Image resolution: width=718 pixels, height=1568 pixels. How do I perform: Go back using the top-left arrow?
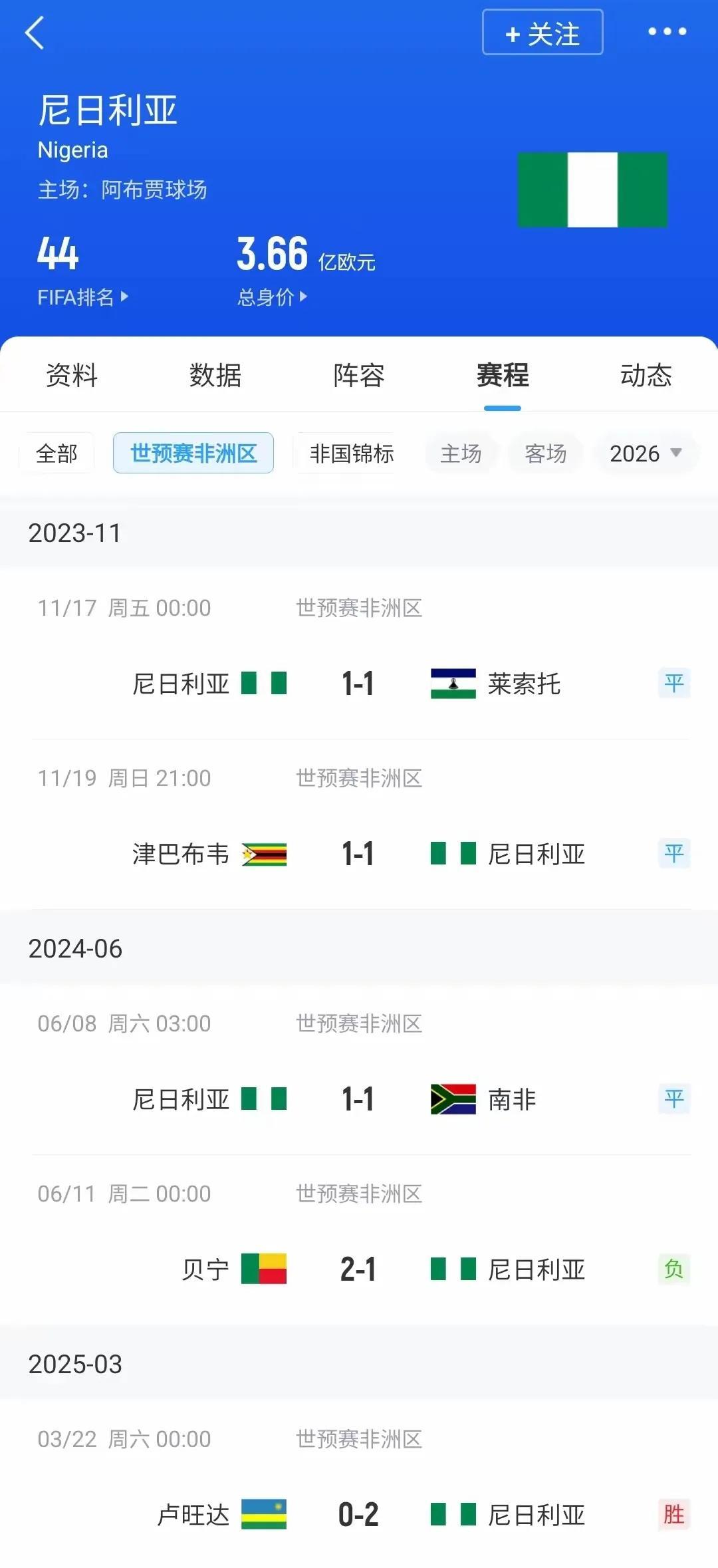[x=35, y=33]
